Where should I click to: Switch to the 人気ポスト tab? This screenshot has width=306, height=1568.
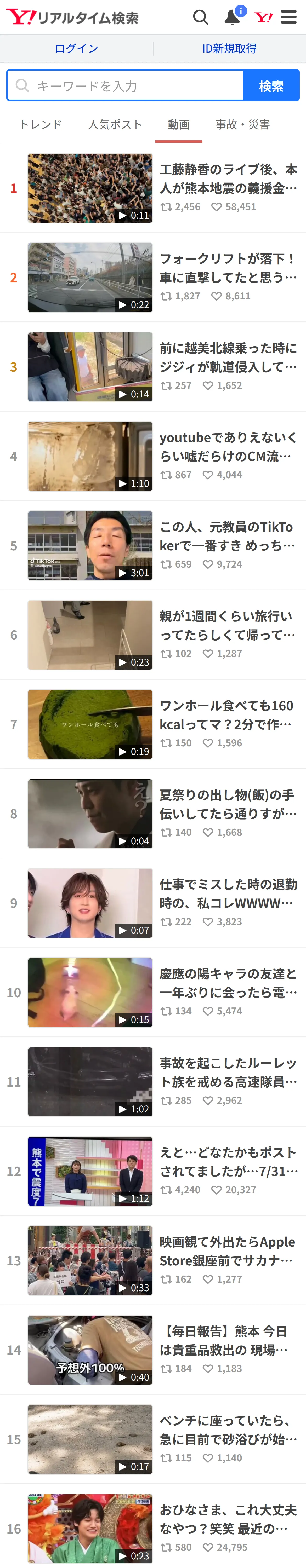tap(115, 125)
